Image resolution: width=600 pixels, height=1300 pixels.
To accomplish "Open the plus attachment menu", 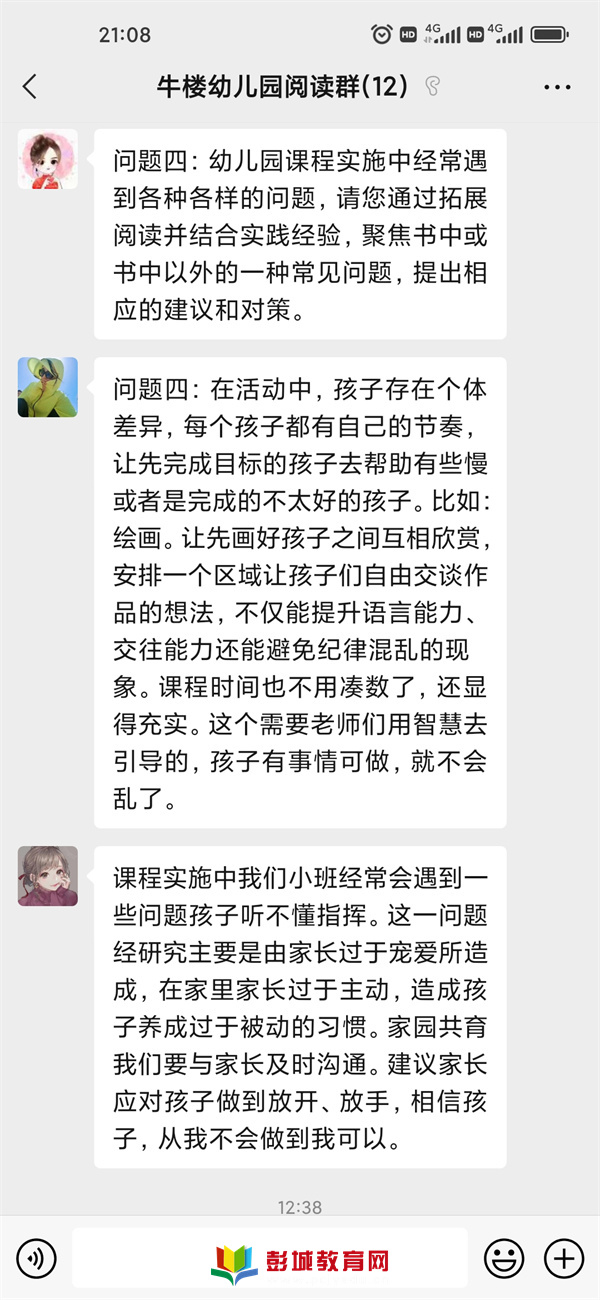I will 564,1258.
